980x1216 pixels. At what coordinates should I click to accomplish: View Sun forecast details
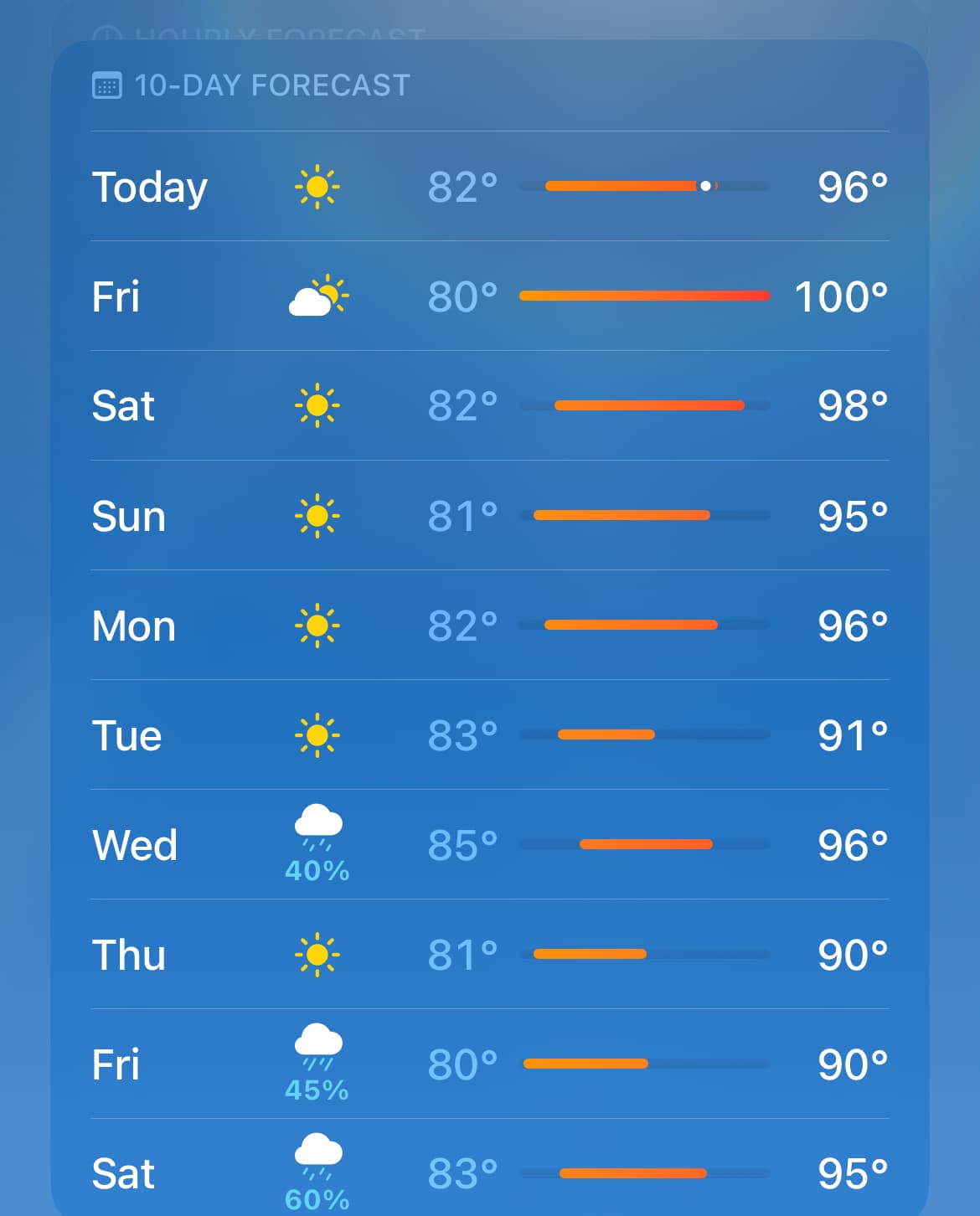tap(489, 515)
